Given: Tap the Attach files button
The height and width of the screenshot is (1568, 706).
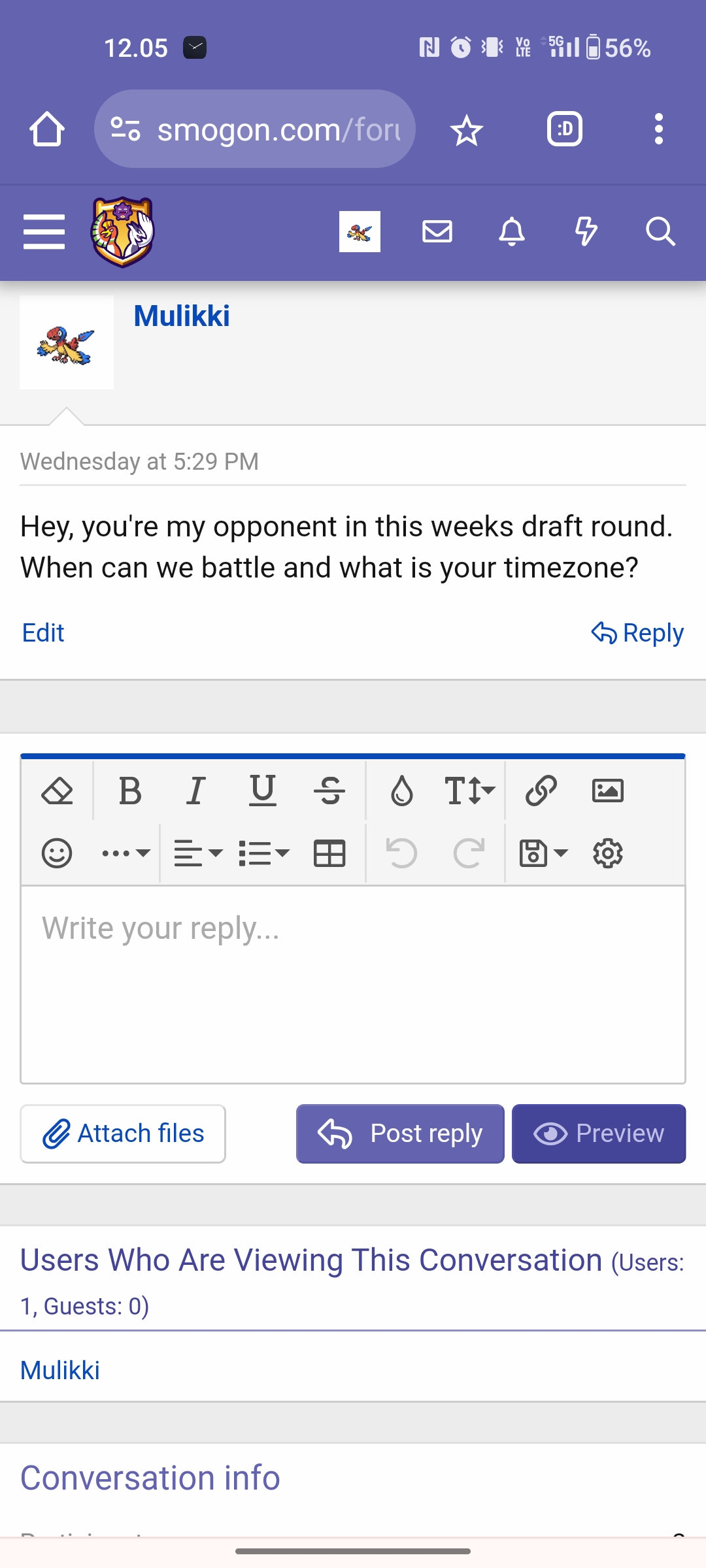Looking at the screenshot, I should 123,1134.
